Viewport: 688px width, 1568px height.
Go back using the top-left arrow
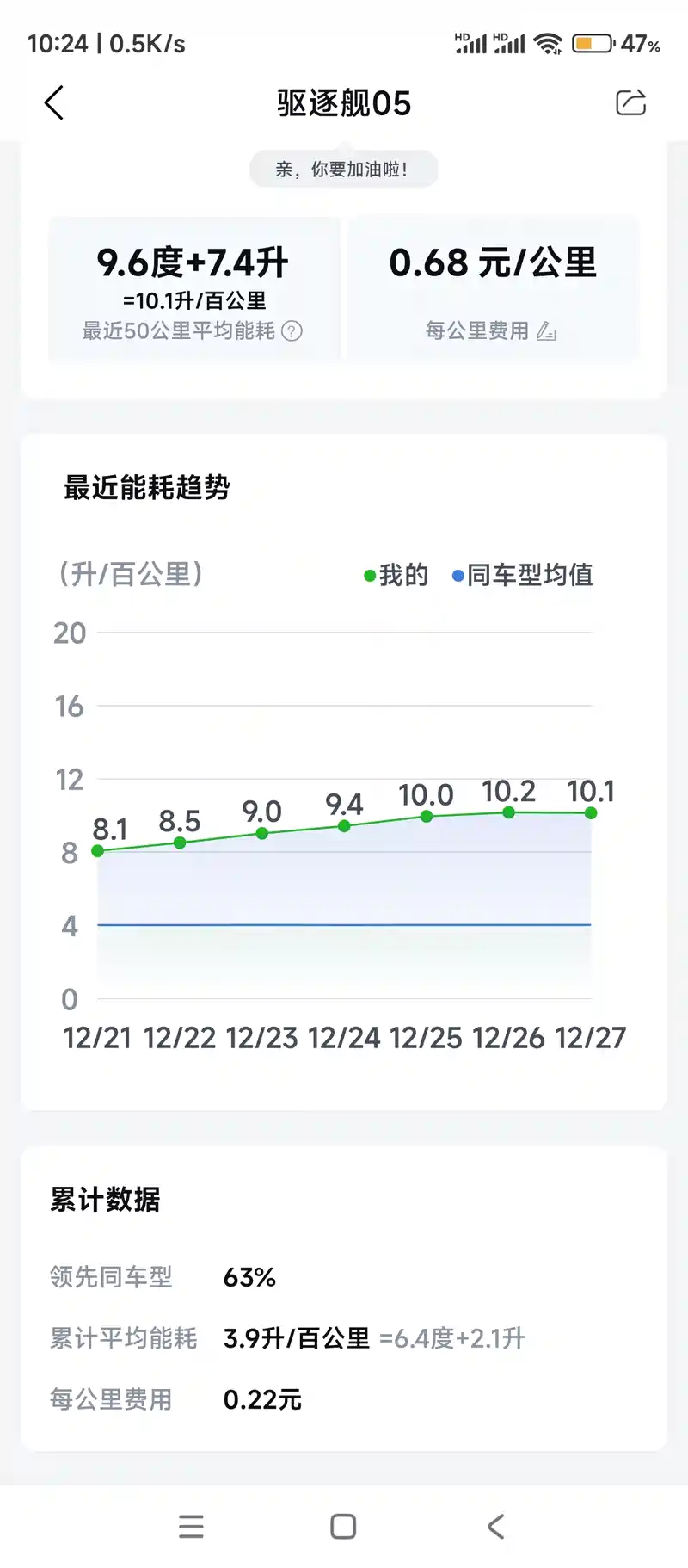point(54,103)
